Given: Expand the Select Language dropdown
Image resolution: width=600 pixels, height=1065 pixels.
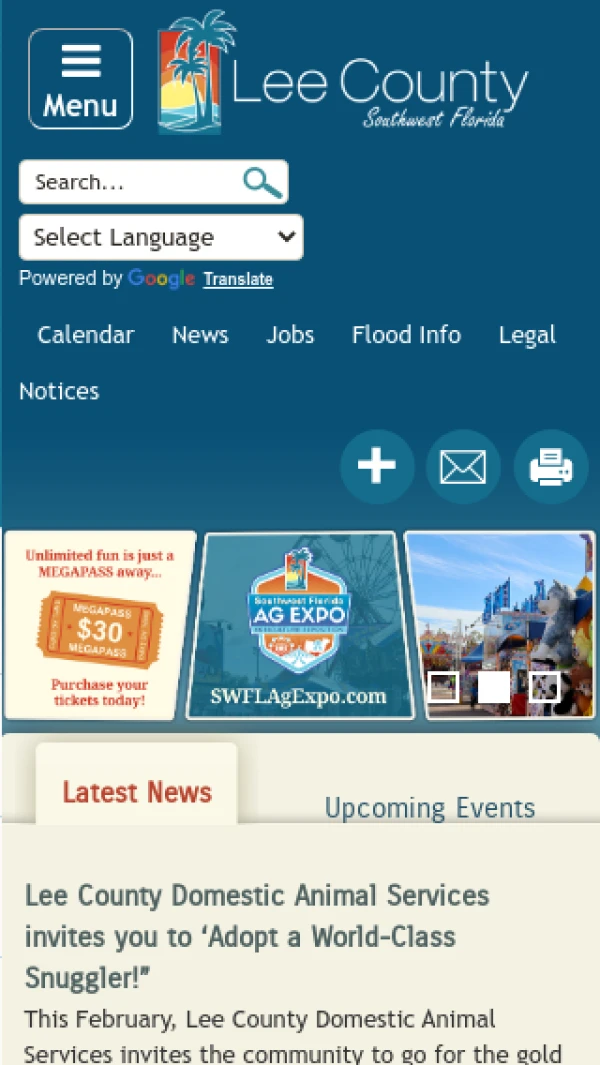Looking at the screenshot, I should click(x=161, y=237).
